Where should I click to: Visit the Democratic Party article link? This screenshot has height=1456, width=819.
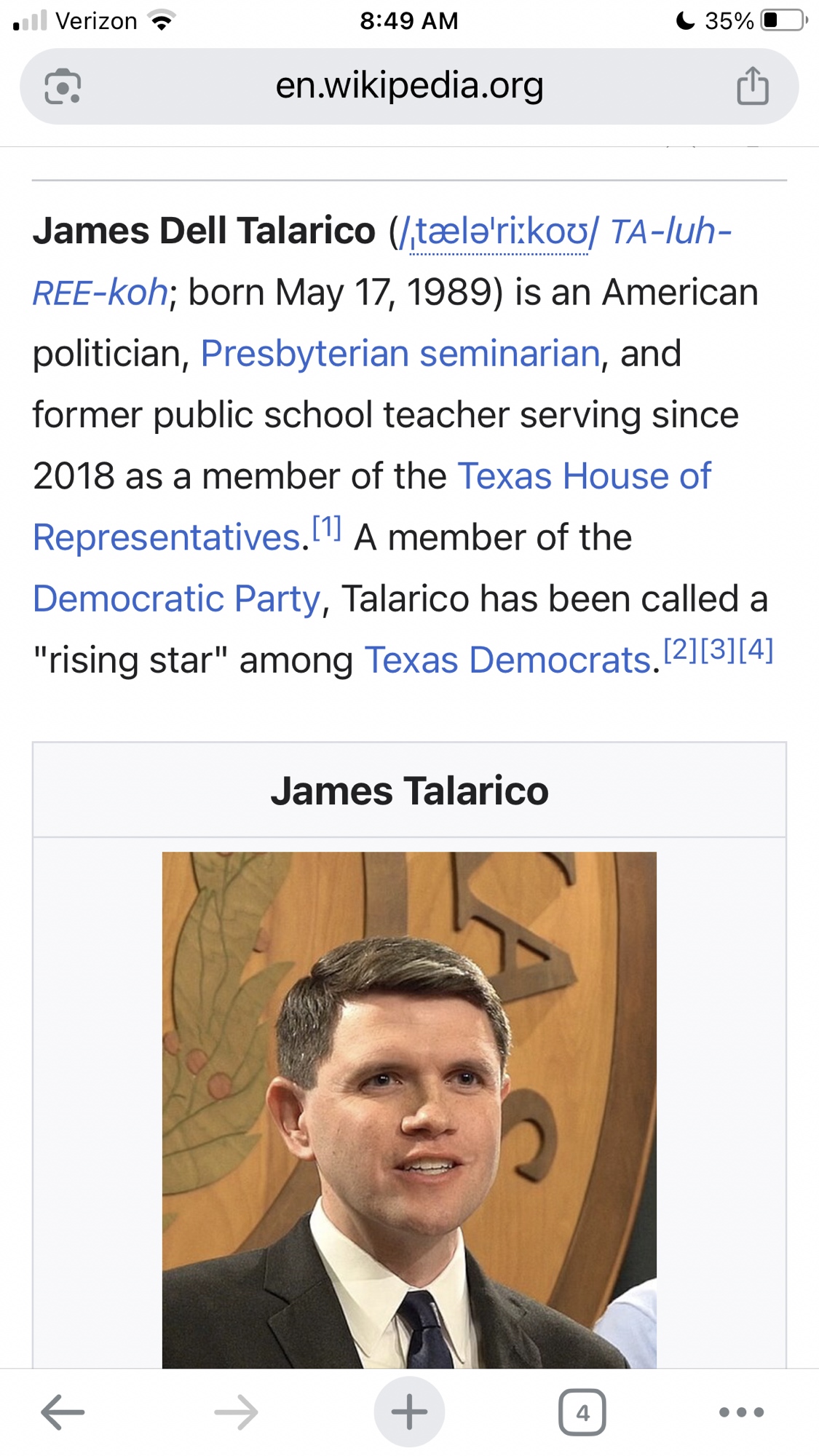(x=177, y=599)
